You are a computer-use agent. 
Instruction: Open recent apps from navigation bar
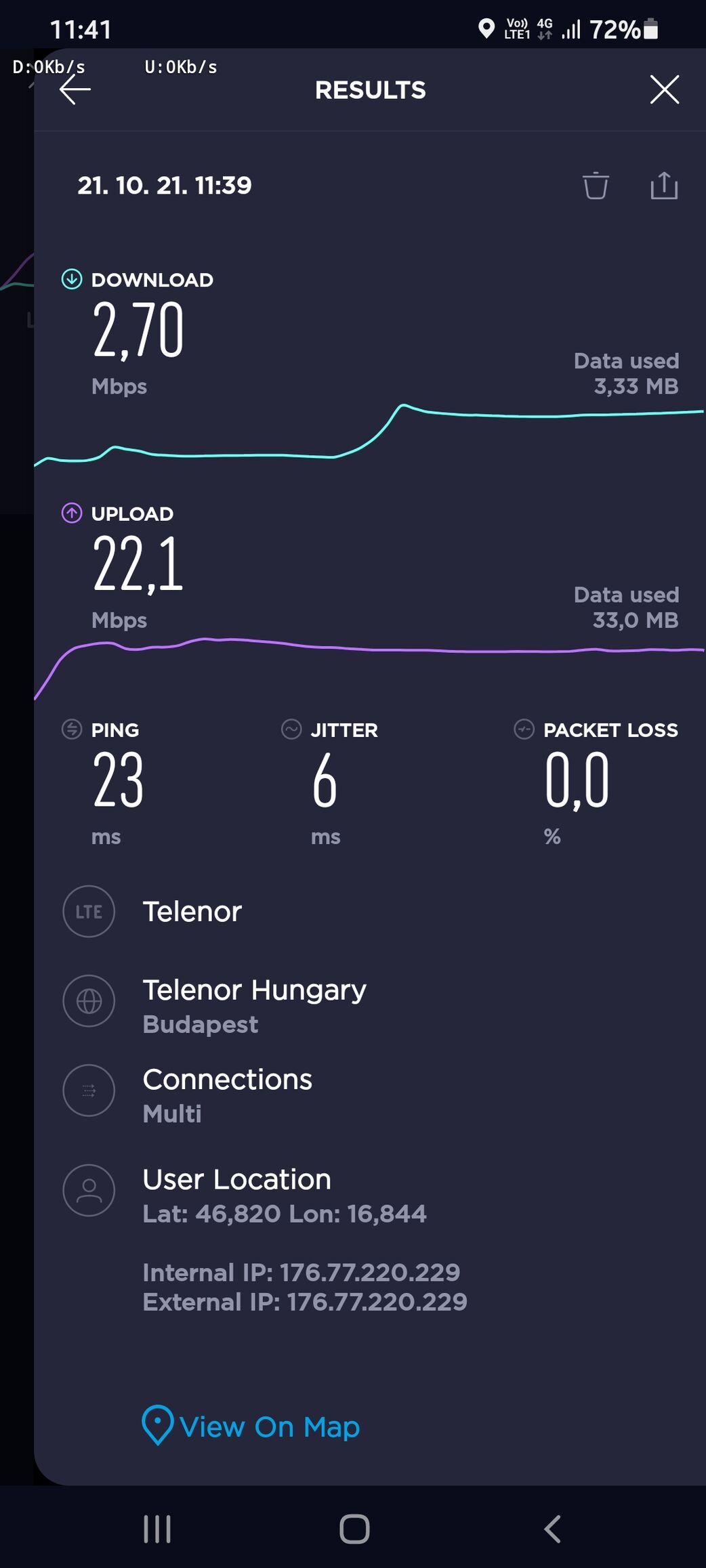point(157,1529)
